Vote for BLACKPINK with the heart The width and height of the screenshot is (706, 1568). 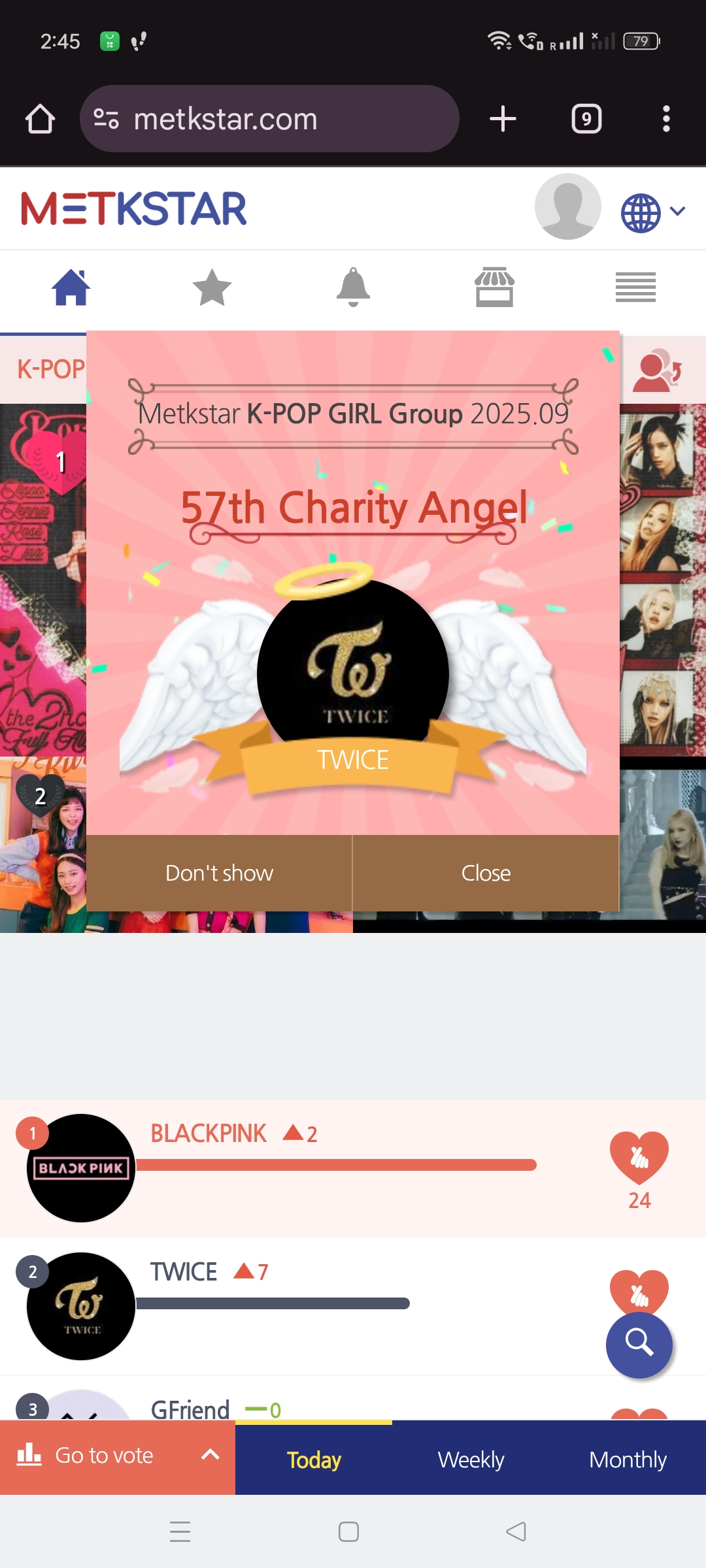pos(639,1157)
